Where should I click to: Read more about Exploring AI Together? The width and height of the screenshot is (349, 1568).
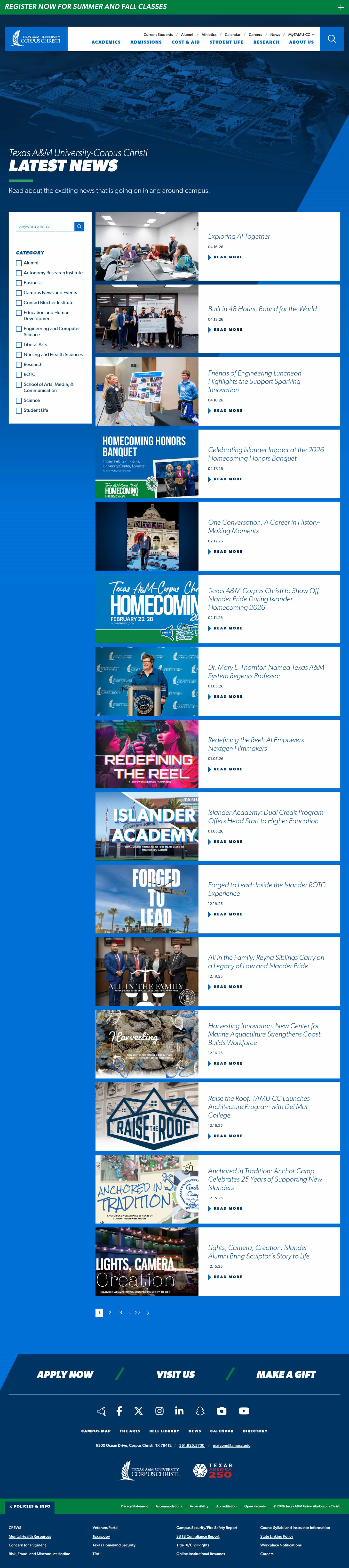[x=227, y=257]
